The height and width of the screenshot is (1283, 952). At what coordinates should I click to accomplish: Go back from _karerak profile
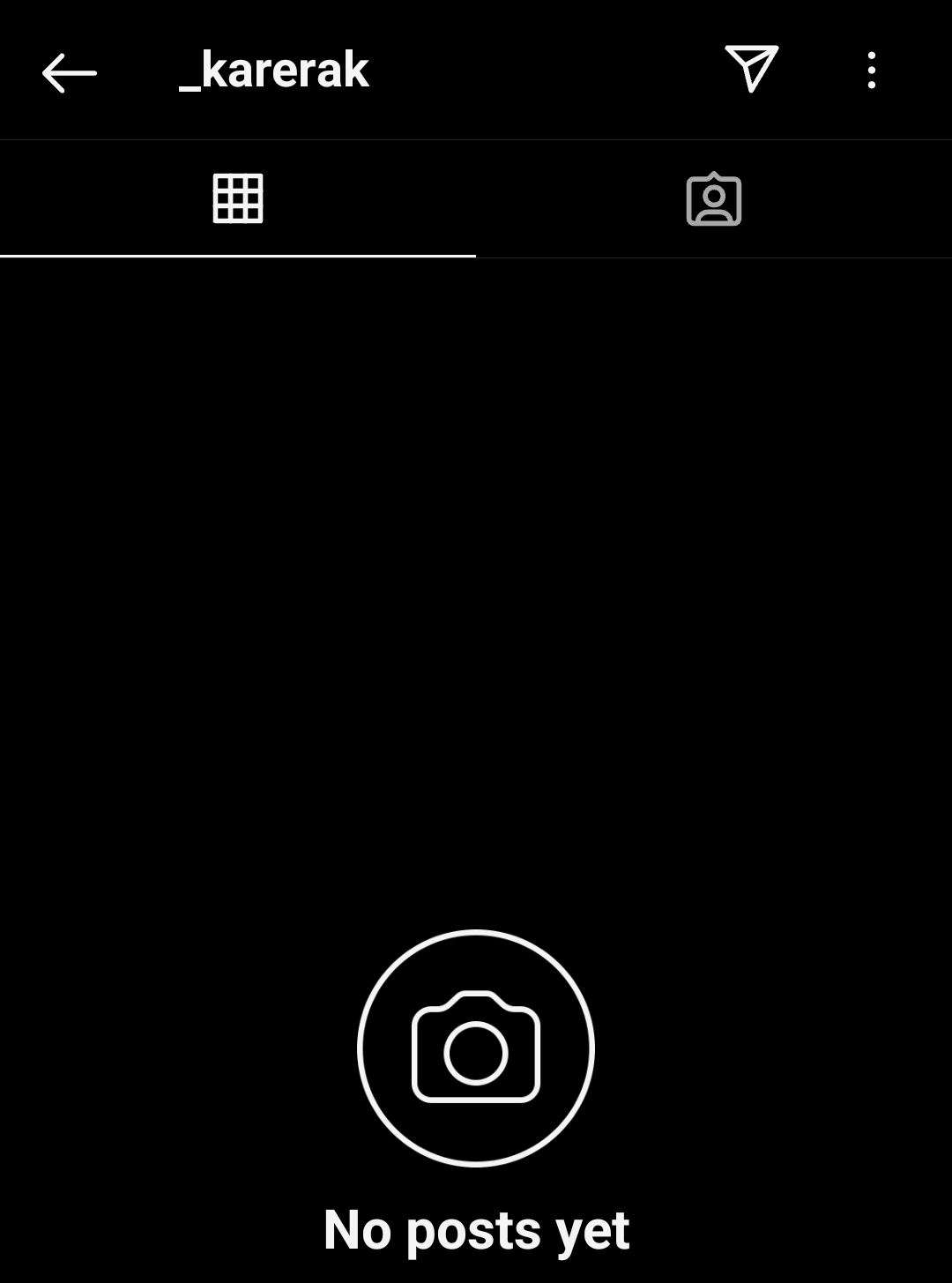[69, 72]
